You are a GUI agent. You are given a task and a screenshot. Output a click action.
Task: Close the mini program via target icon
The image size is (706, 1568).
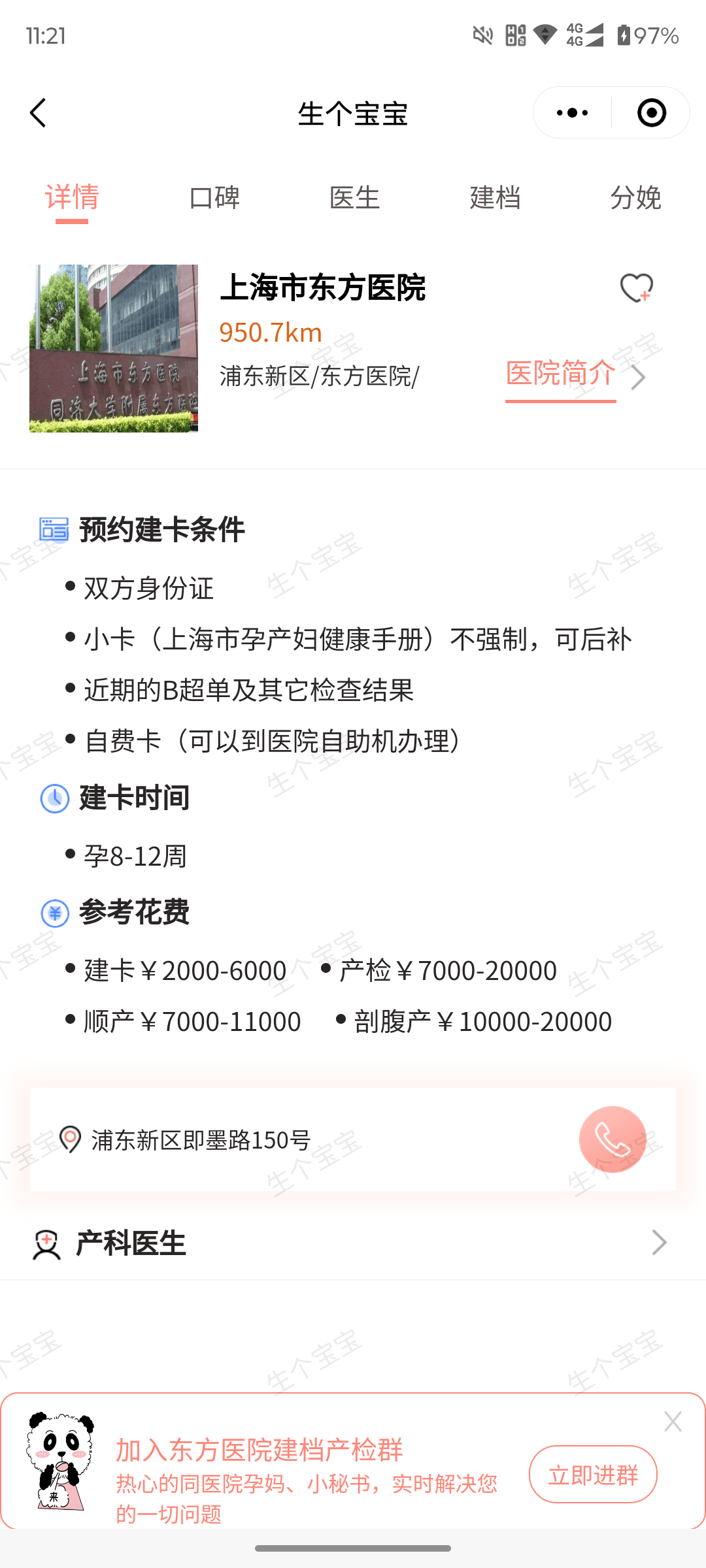coord(651,113)
